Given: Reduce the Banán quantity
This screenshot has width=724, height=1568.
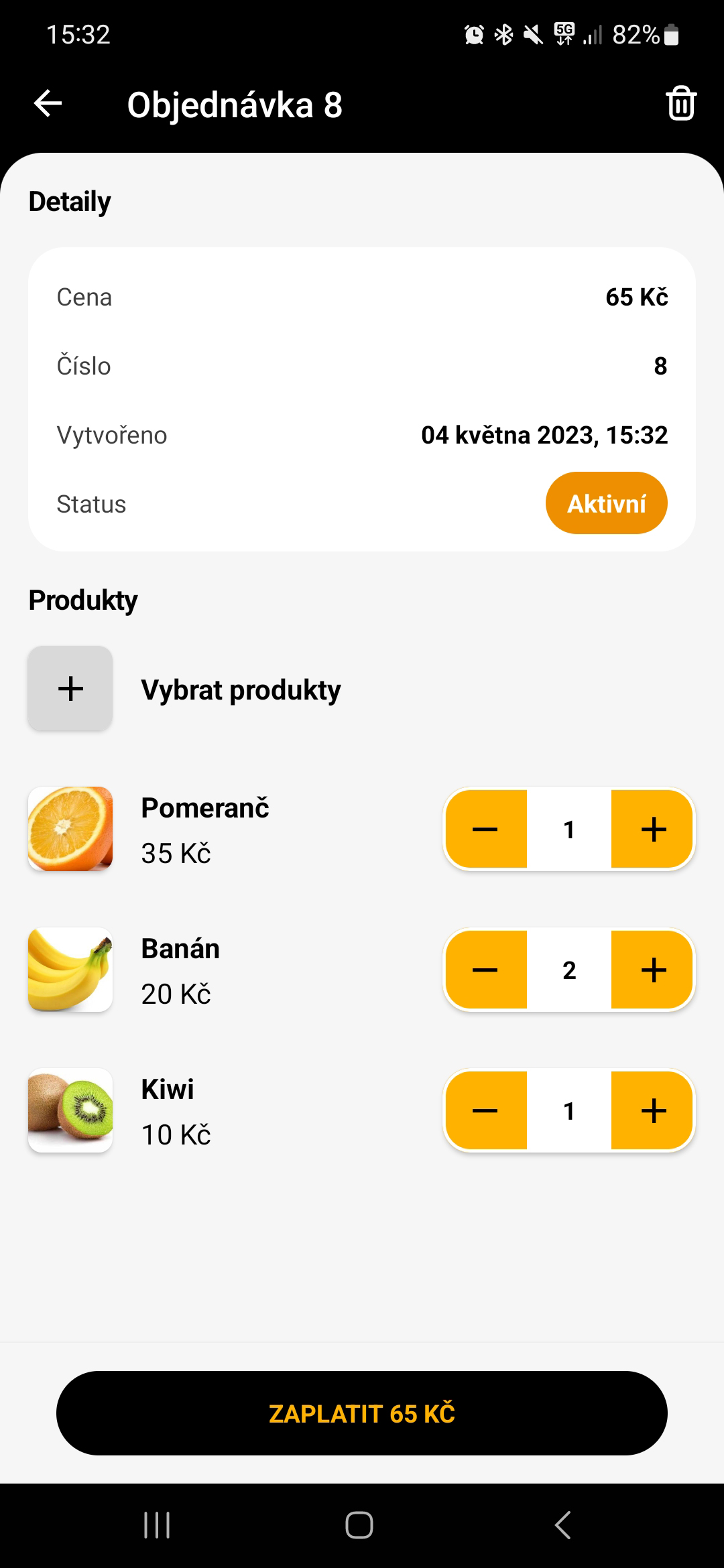Looking at the screenshot, I should pyautogui.click(x=485, y=970).
